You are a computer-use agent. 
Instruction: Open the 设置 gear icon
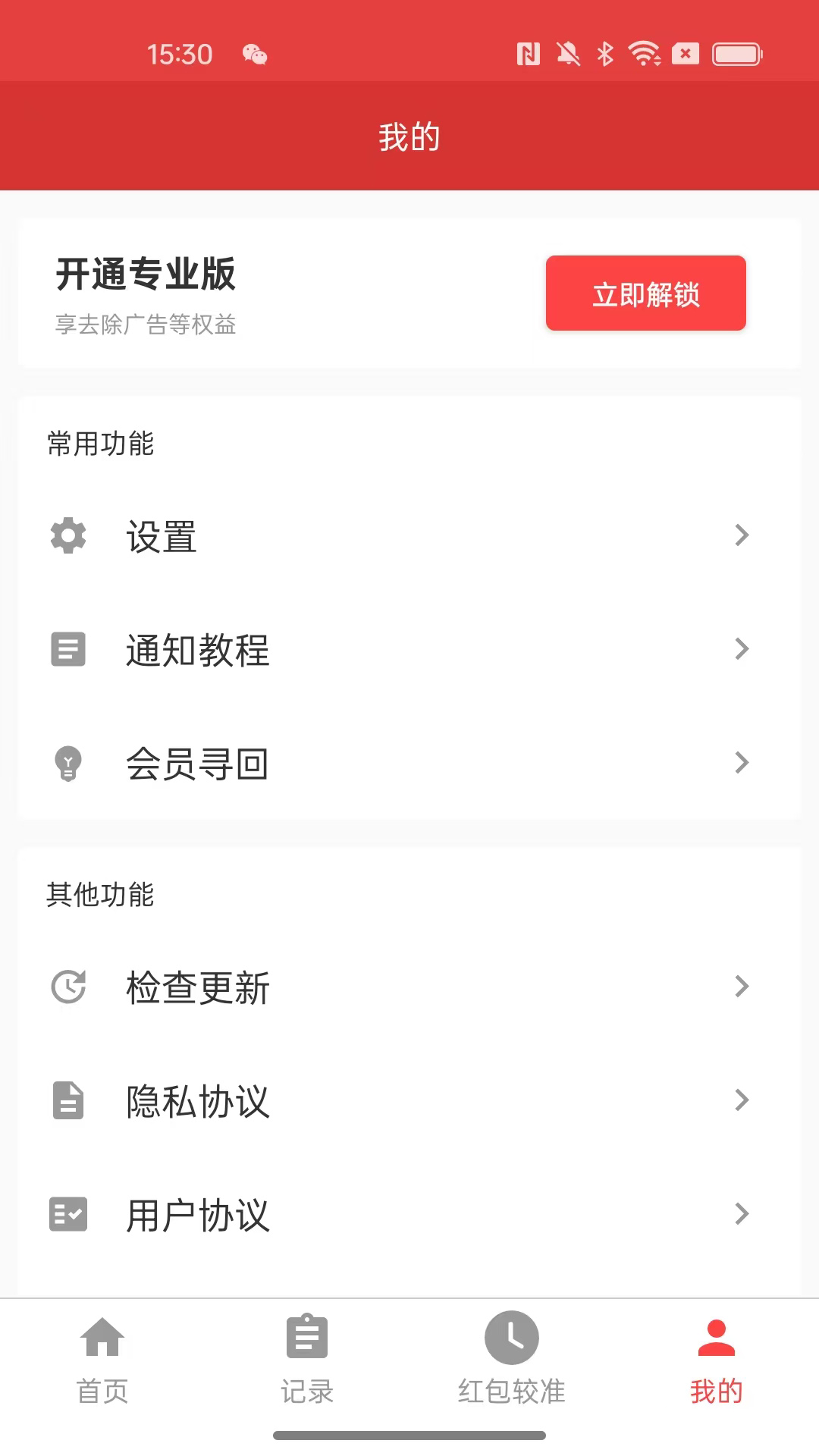(x=67, y=536)
